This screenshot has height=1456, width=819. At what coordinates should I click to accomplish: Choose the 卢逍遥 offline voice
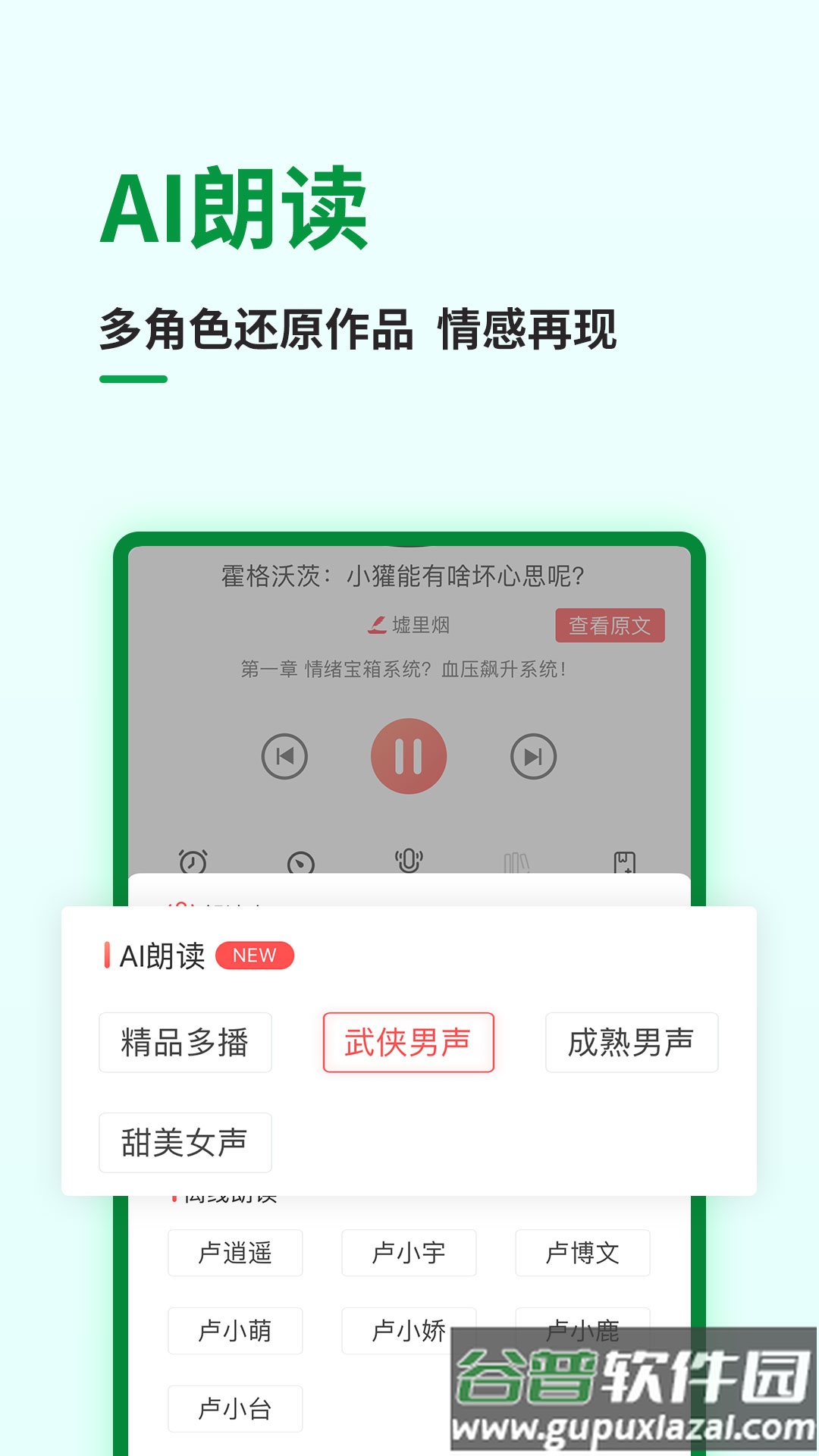pyautogui.click(x=235, y=1254)
